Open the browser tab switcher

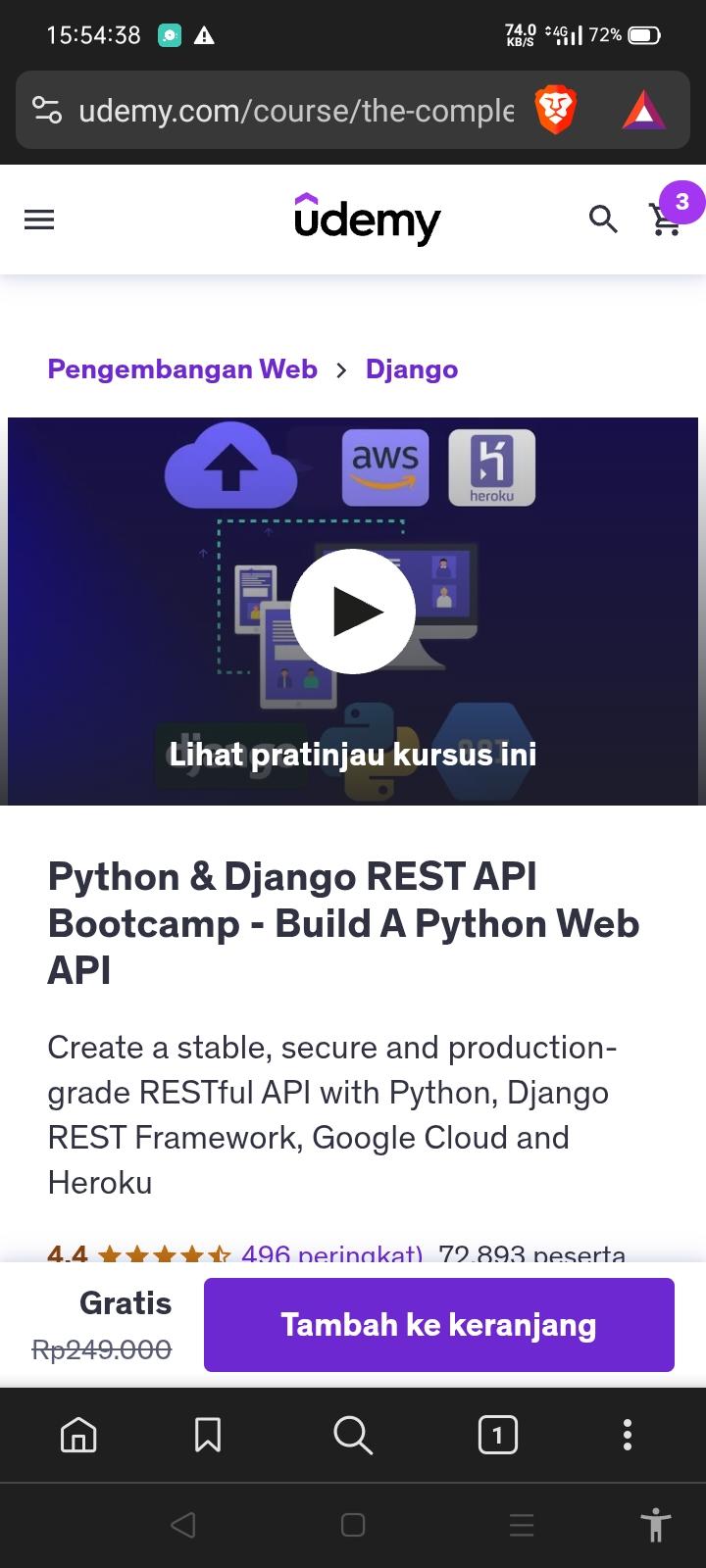point(497,1436)
